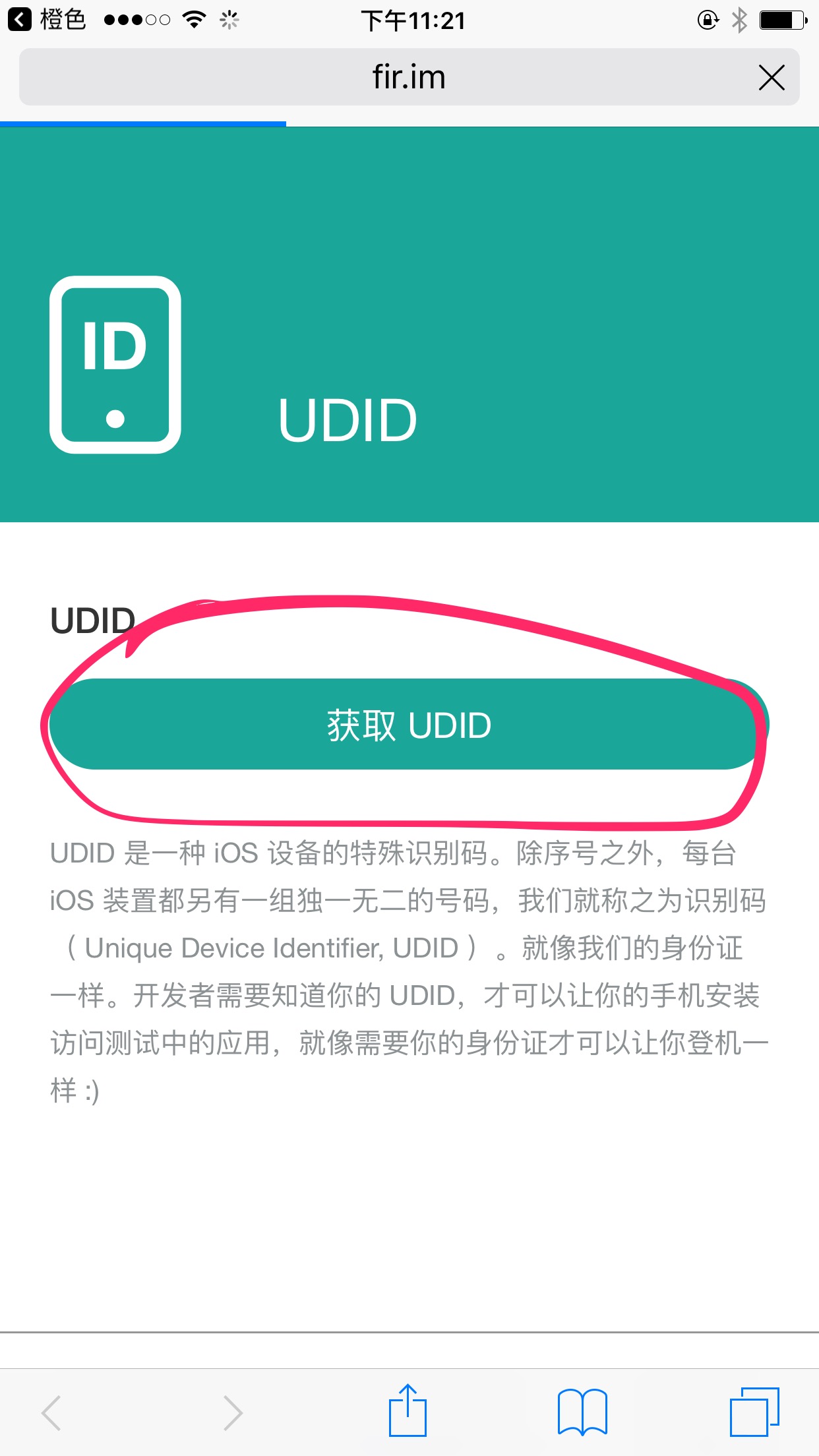819x1456 pixels.
Task: Show all open Safari tabs
Action: (754, 1411)
